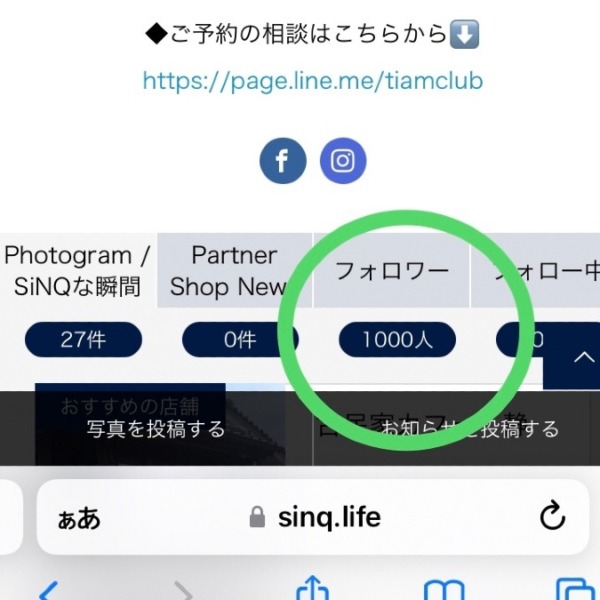600x600 pixels.
Task: Switch to Partner Shop News tab
Action: [x=234, y=270]
